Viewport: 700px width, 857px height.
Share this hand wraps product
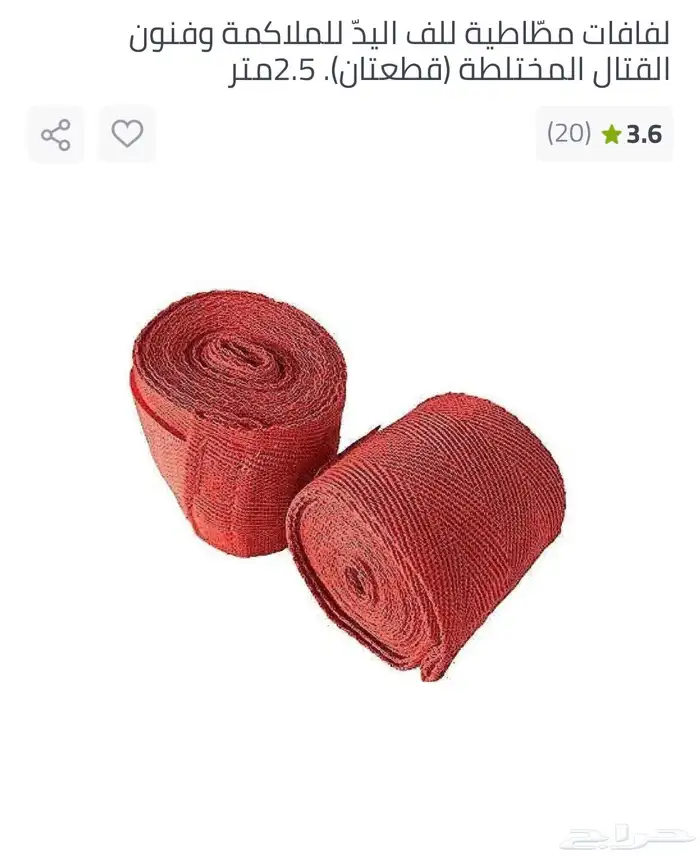pyautogui.click(x=56, y=134)
